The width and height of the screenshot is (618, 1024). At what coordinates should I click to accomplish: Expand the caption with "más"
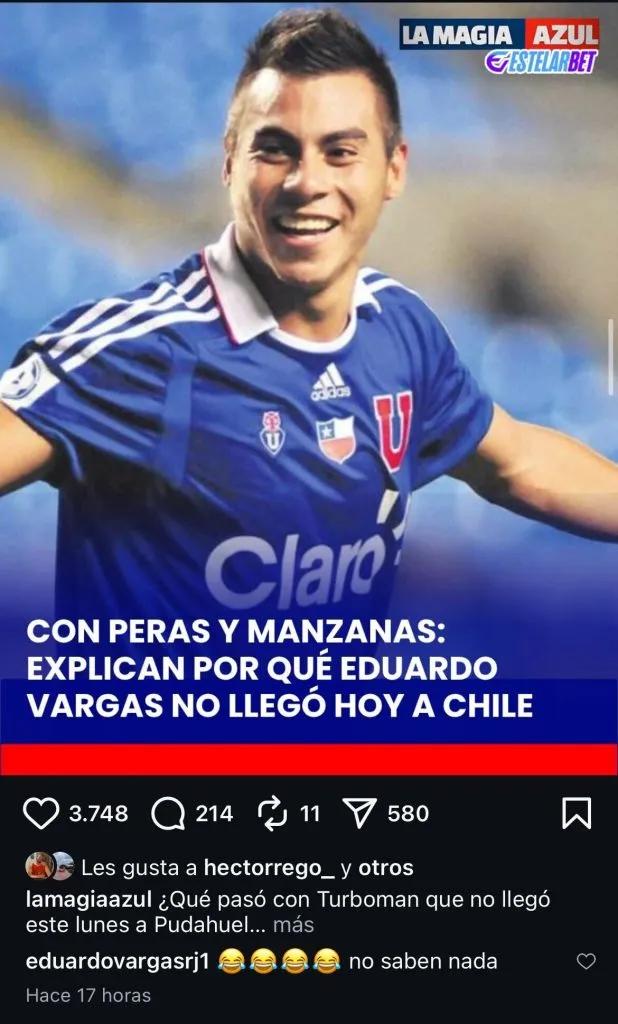point(293,925)
